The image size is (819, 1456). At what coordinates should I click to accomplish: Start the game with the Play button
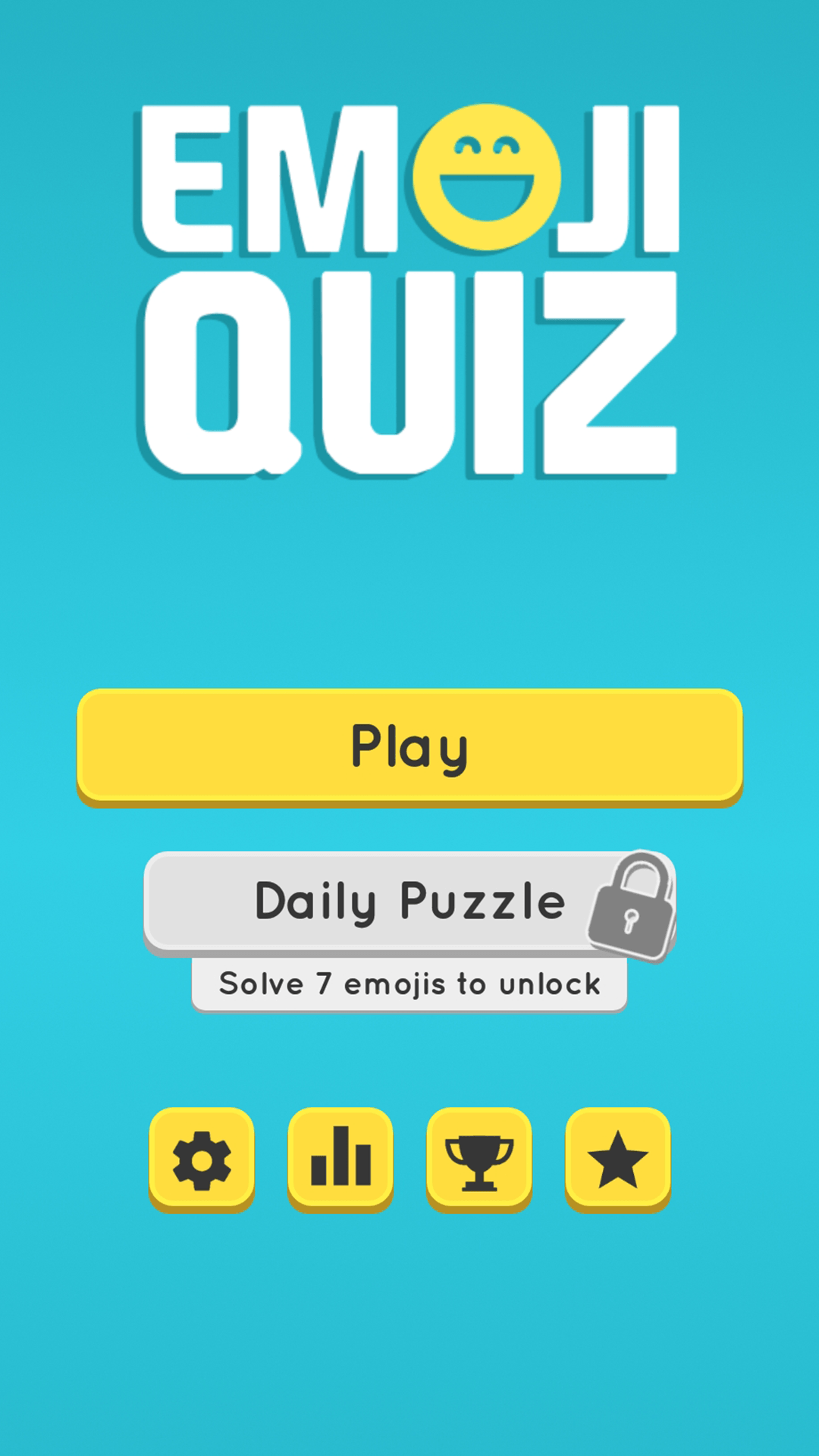click(409, 746)
